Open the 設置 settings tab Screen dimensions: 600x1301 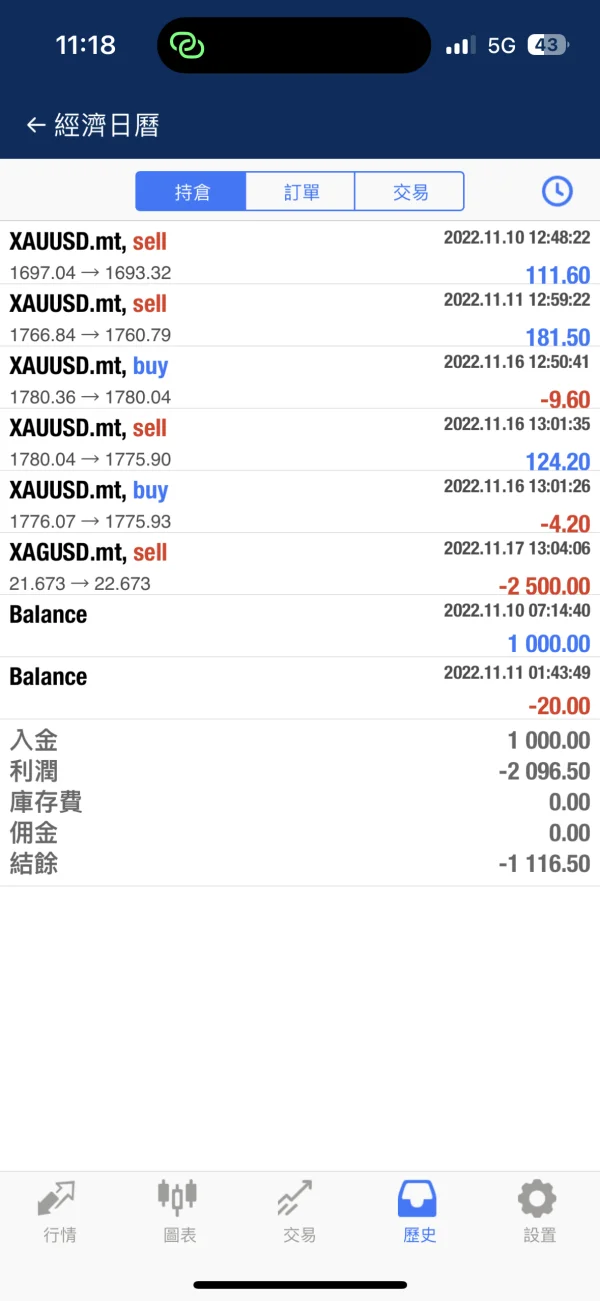point(540,1212)
